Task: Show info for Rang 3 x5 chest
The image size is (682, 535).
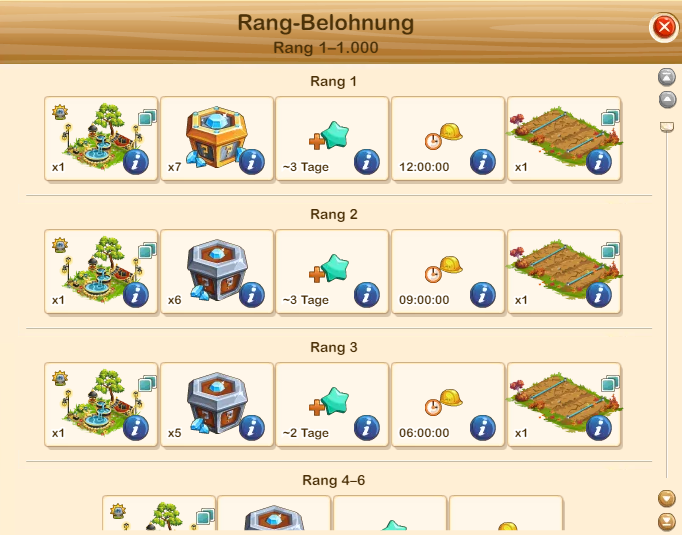Action: point(251,428)
